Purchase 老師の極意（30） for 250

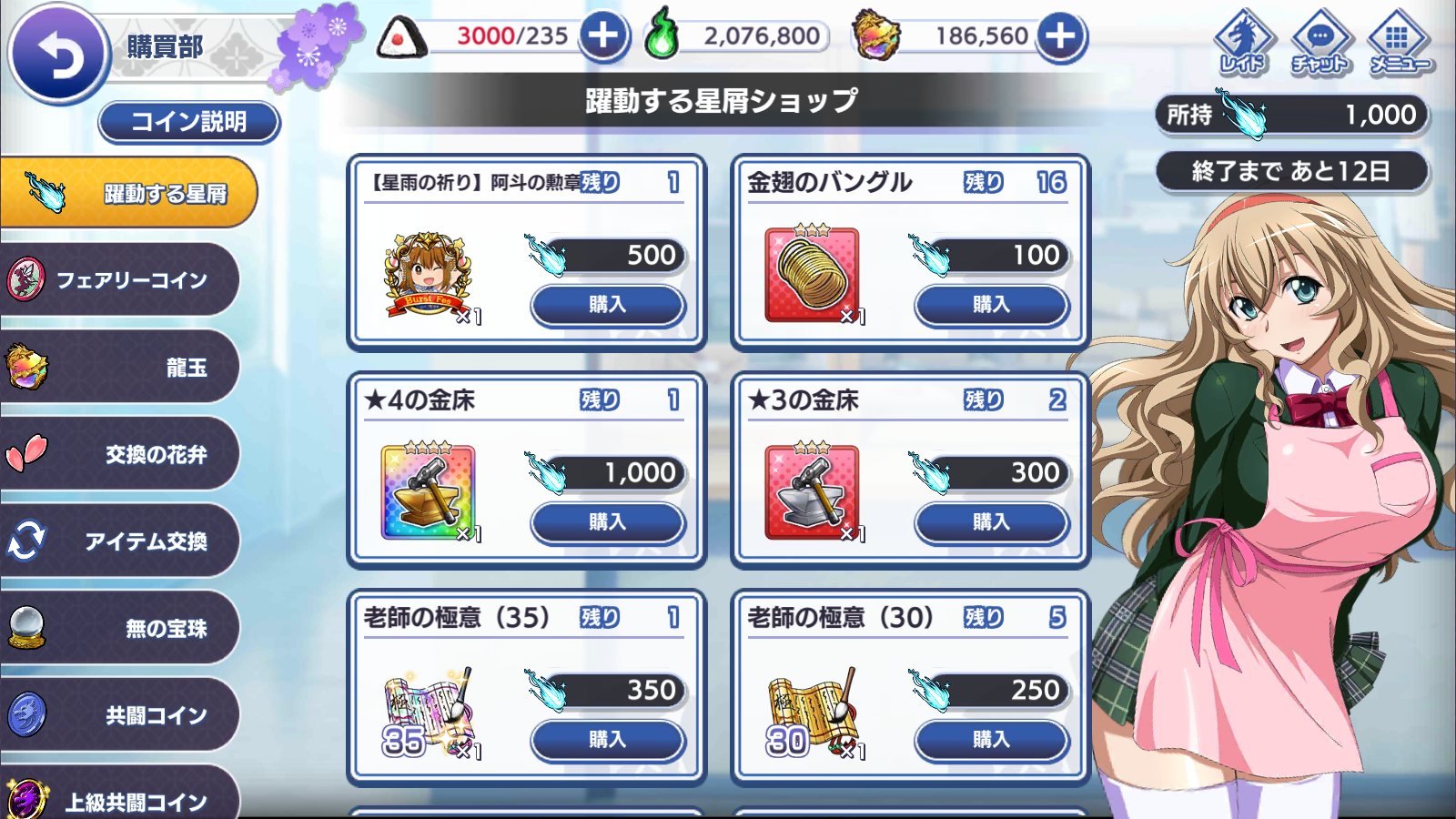(991, 740)
